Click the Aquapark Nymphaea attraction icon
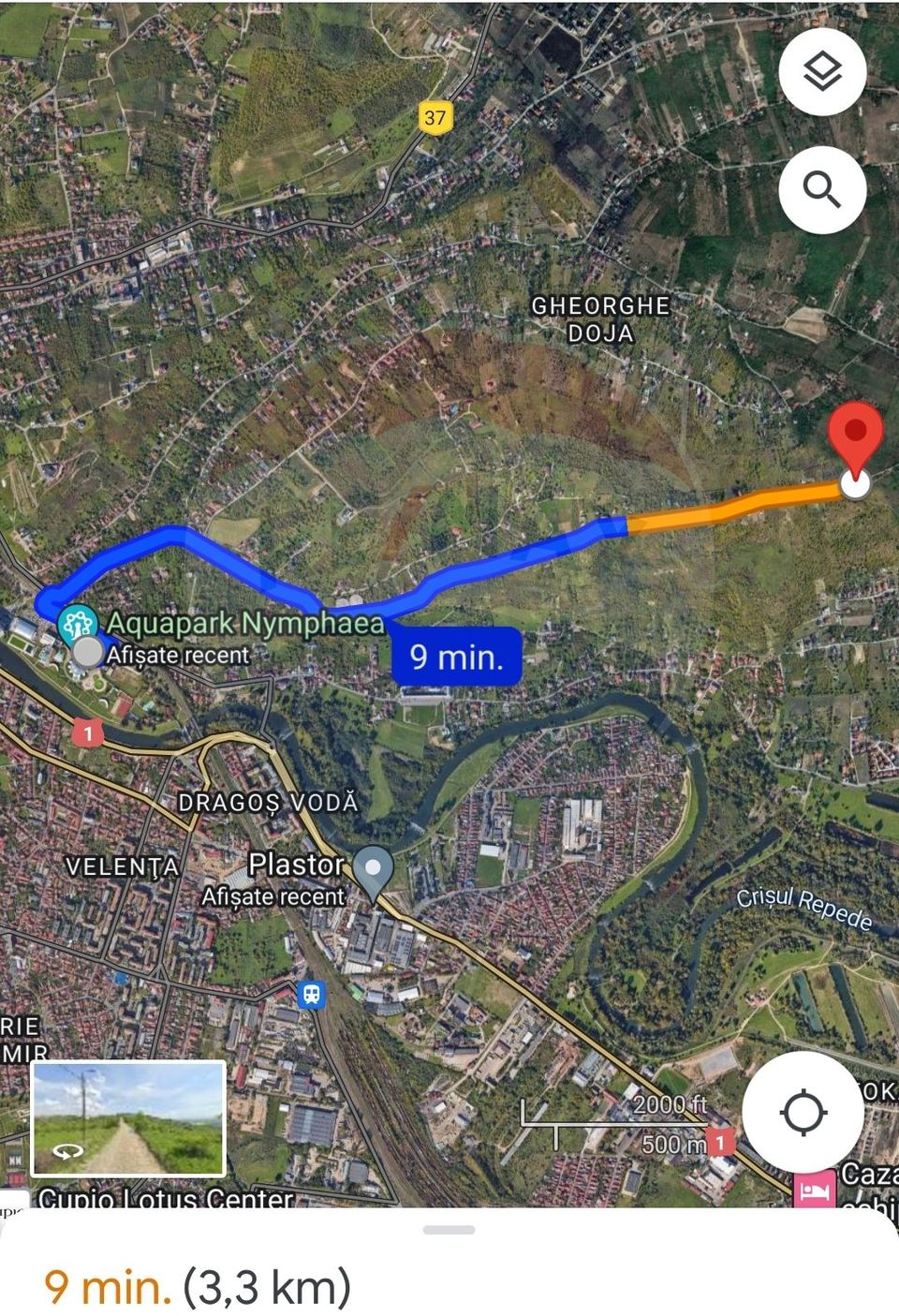Viewport: 899px width, 1316px height. 79,623
